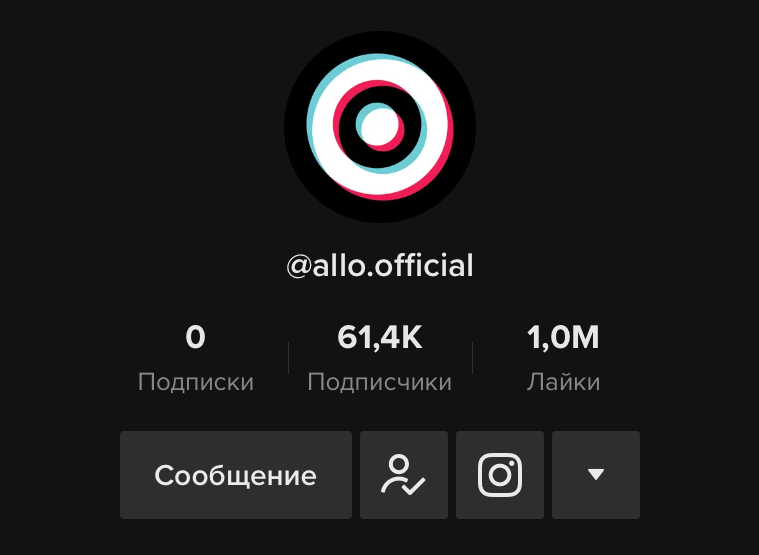Tap the following status person icon
Viewport: 759px width, 555px height.
(403, 475)
